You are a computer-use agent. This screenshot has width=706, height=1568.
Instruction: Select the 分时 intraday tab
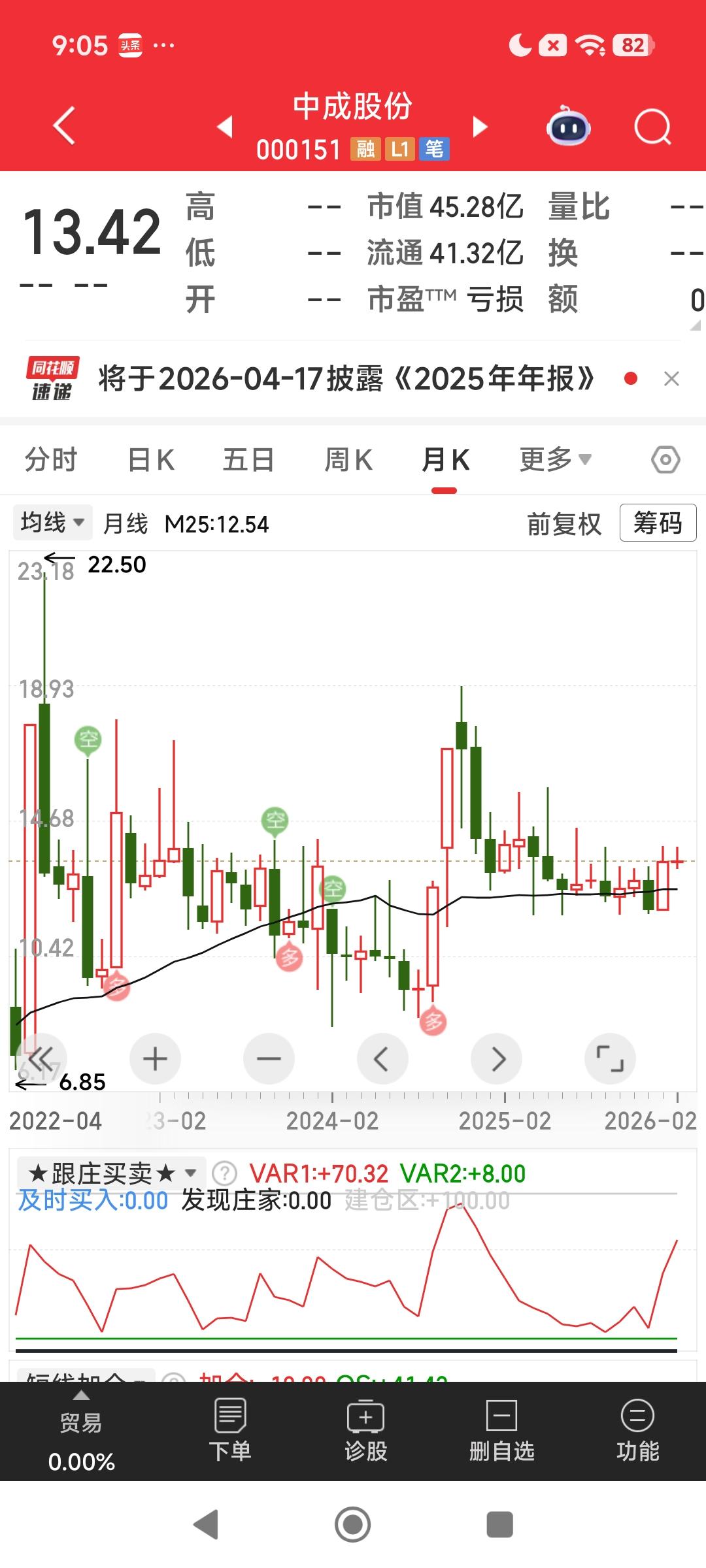tap(52, 459)
